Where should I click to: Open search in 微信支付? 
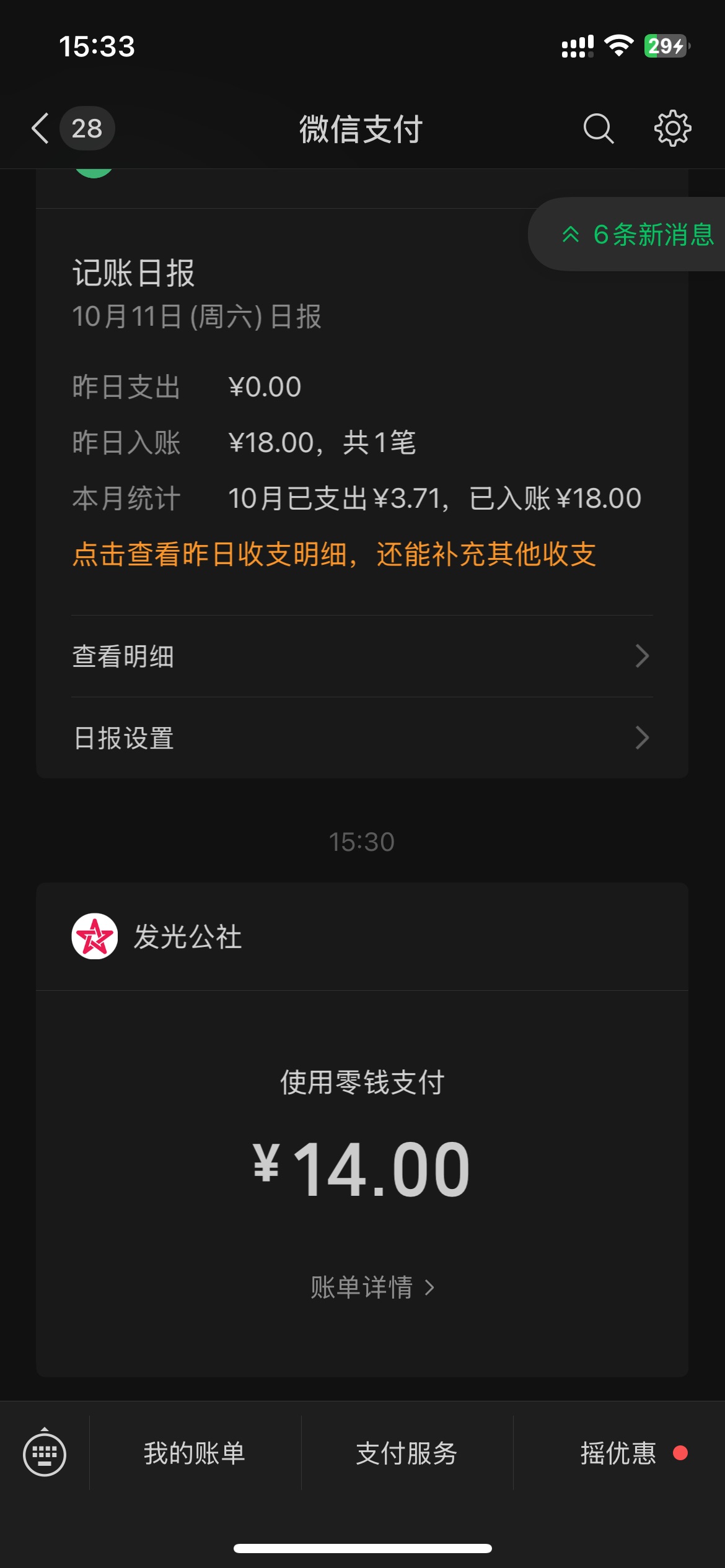598,128
